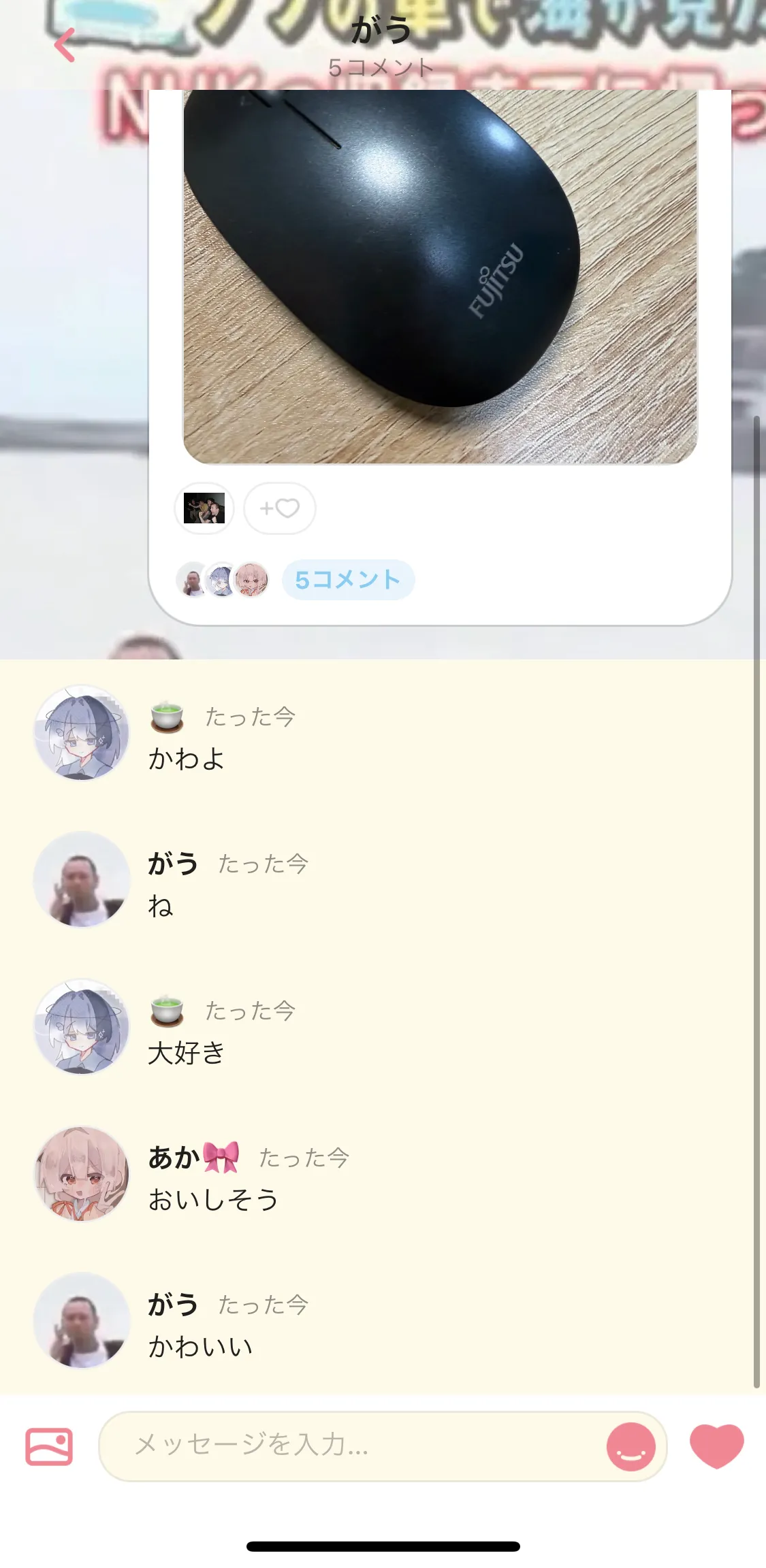Image resolution: width=766 pixels, height=1568 pixels.
Task: Add a heart reaction to the post
Action: pos(280,508)
